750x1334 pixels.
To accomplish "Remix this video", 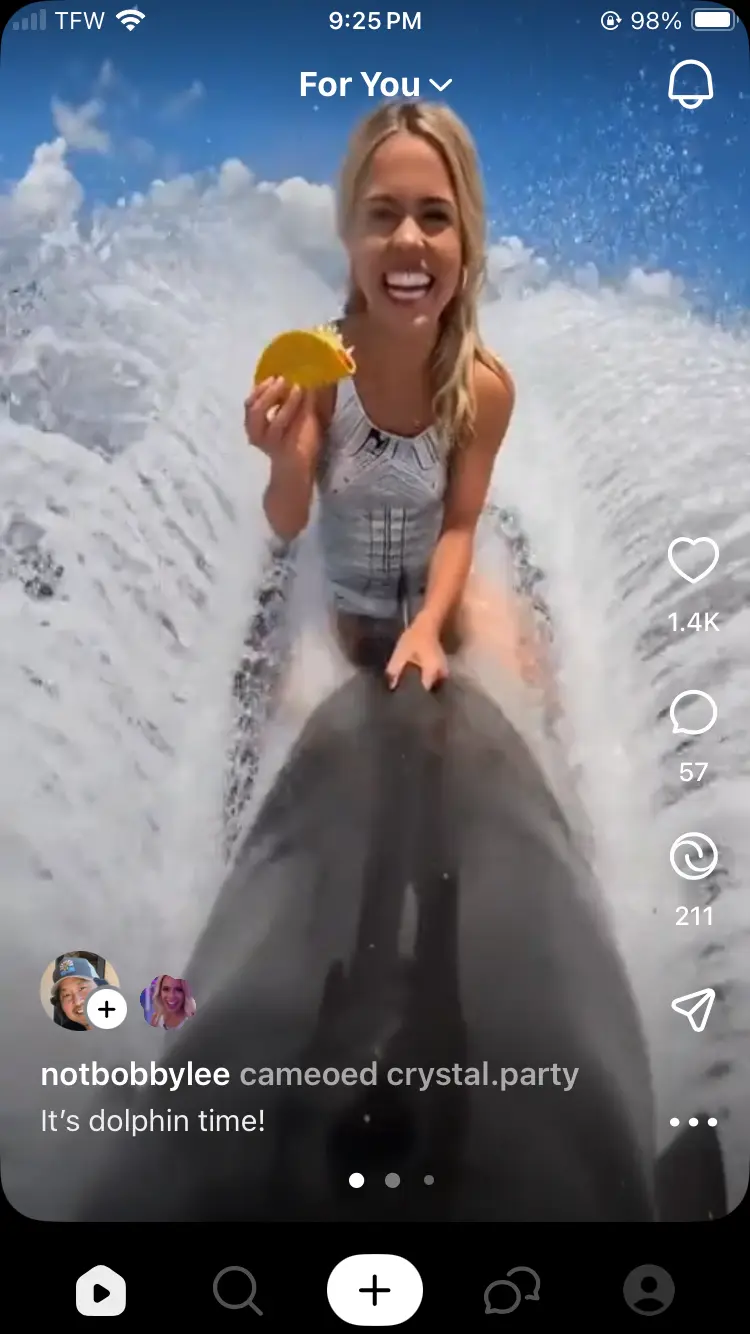I will click(693, 858).
